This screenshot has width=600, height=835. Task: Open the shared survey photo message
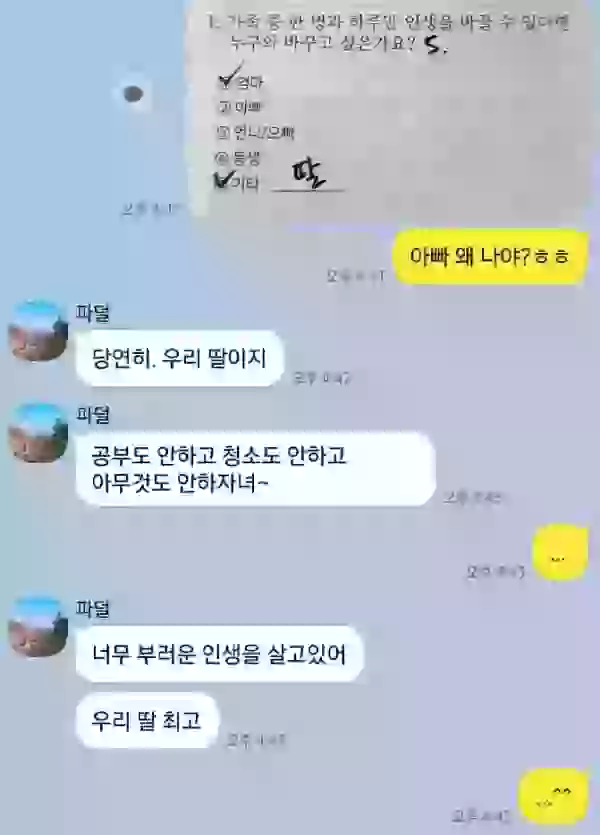(390, 105)
